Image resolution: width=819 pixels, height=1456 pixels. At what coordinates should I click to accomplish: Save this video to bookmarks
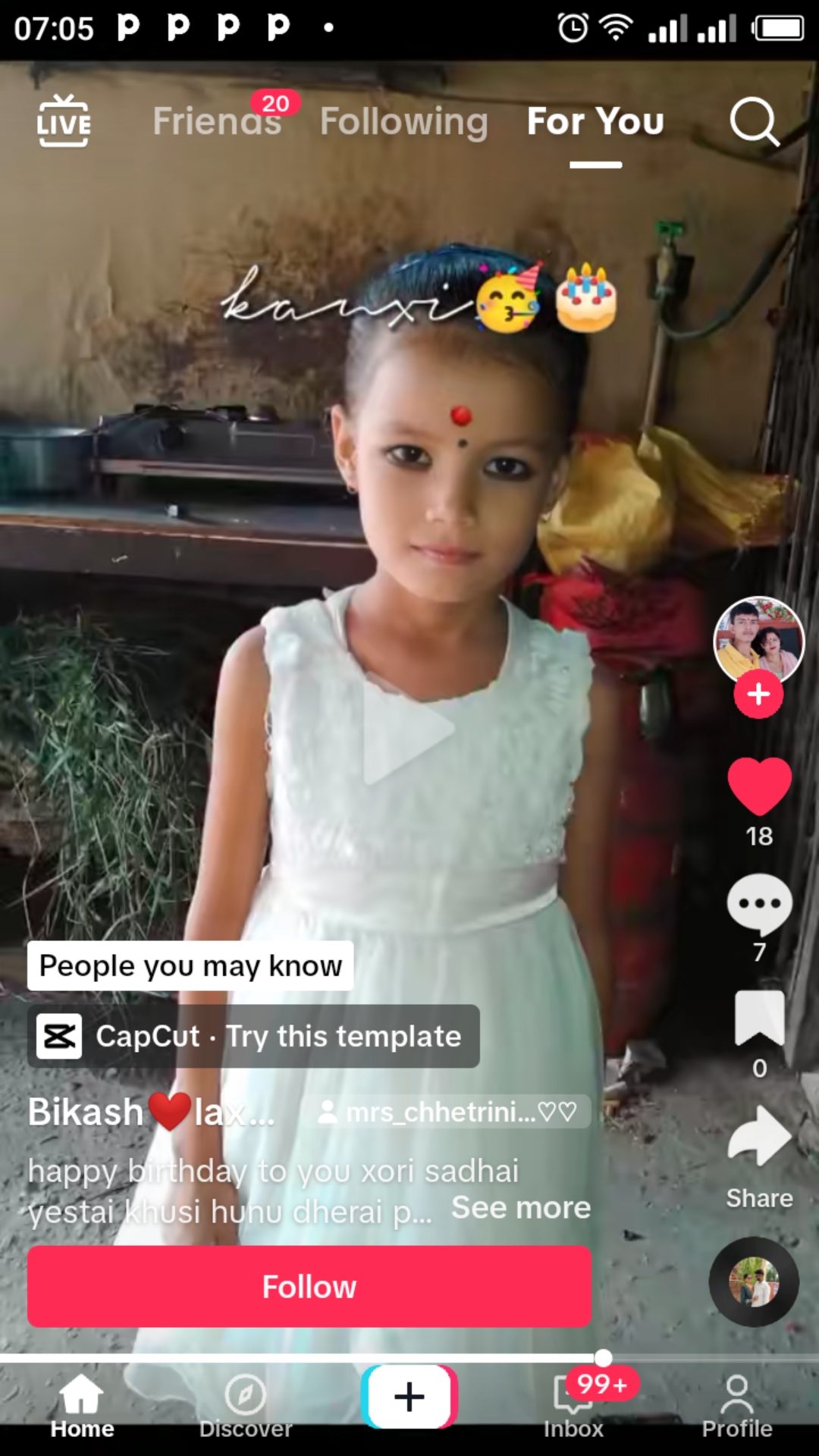pos(759,1018)
